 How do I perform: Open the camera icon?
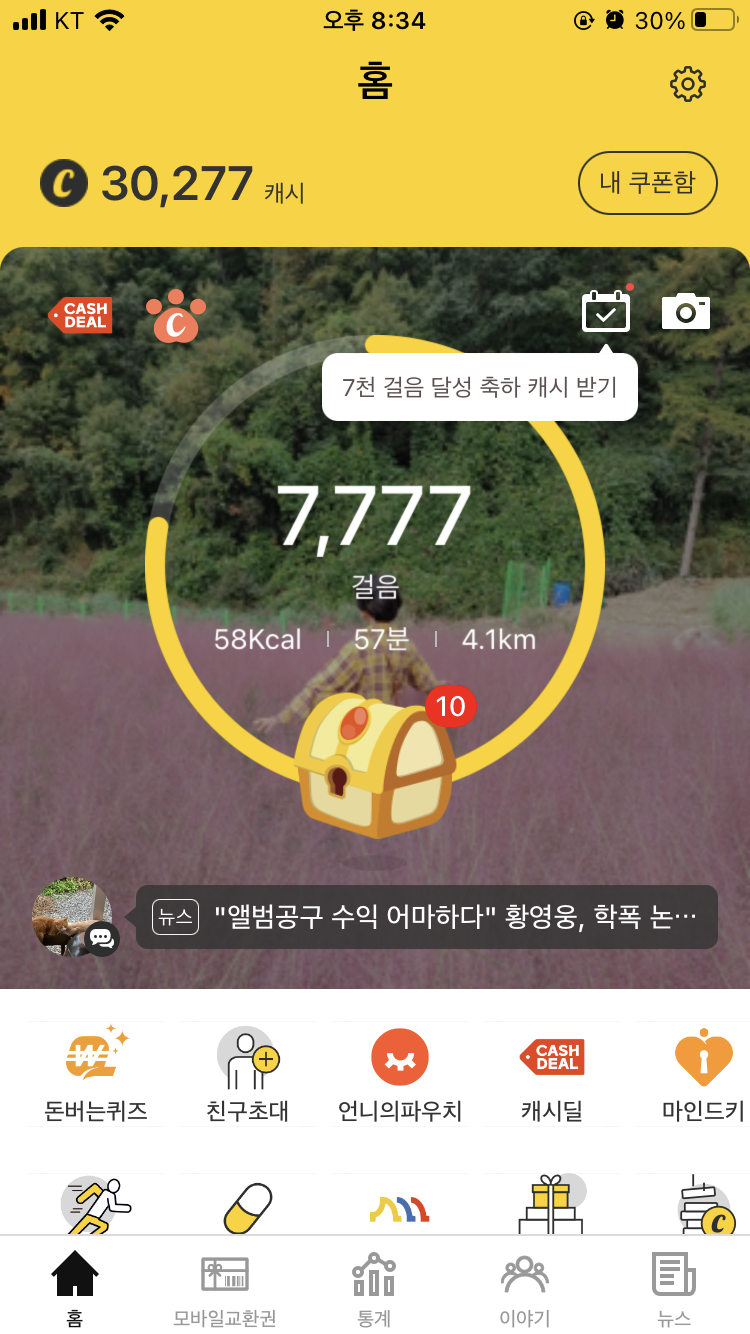(686, 312)
